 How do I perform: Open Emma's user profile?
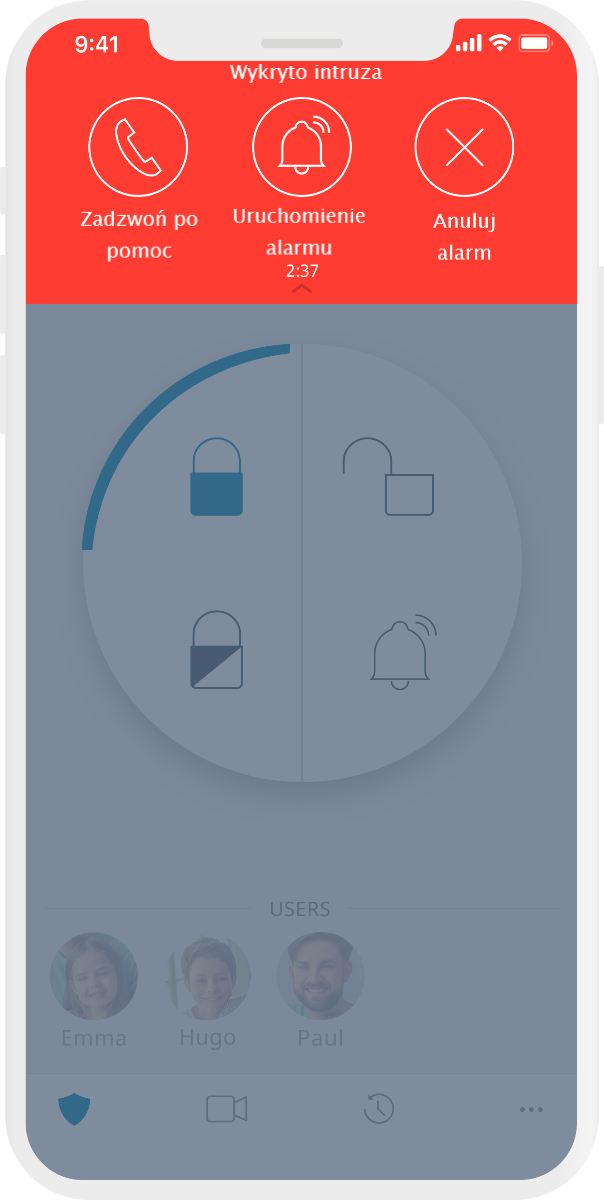(x=94, y=977)
